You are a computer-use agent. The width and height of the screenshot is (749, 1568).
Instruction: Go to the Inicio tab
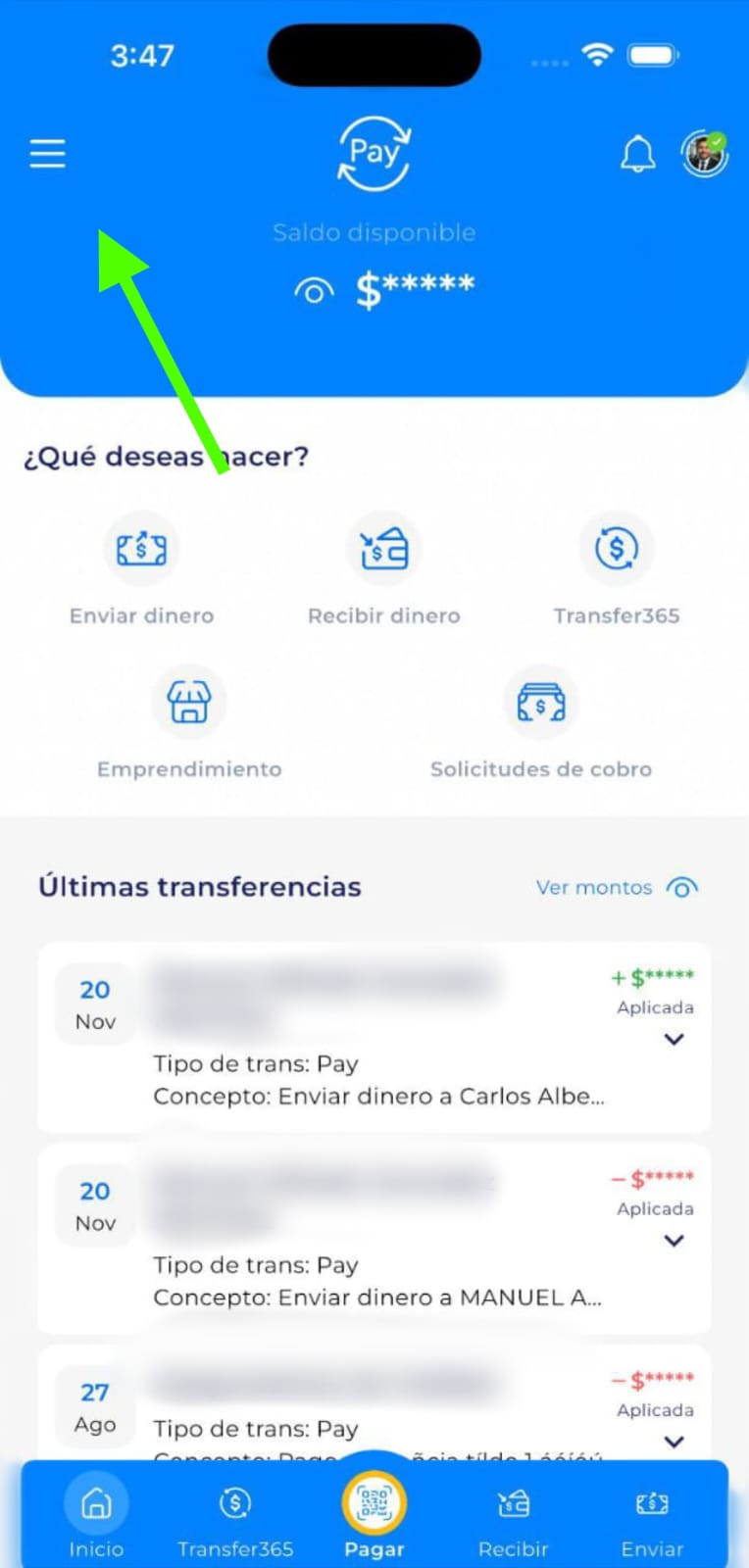[x=96, y=1514]
